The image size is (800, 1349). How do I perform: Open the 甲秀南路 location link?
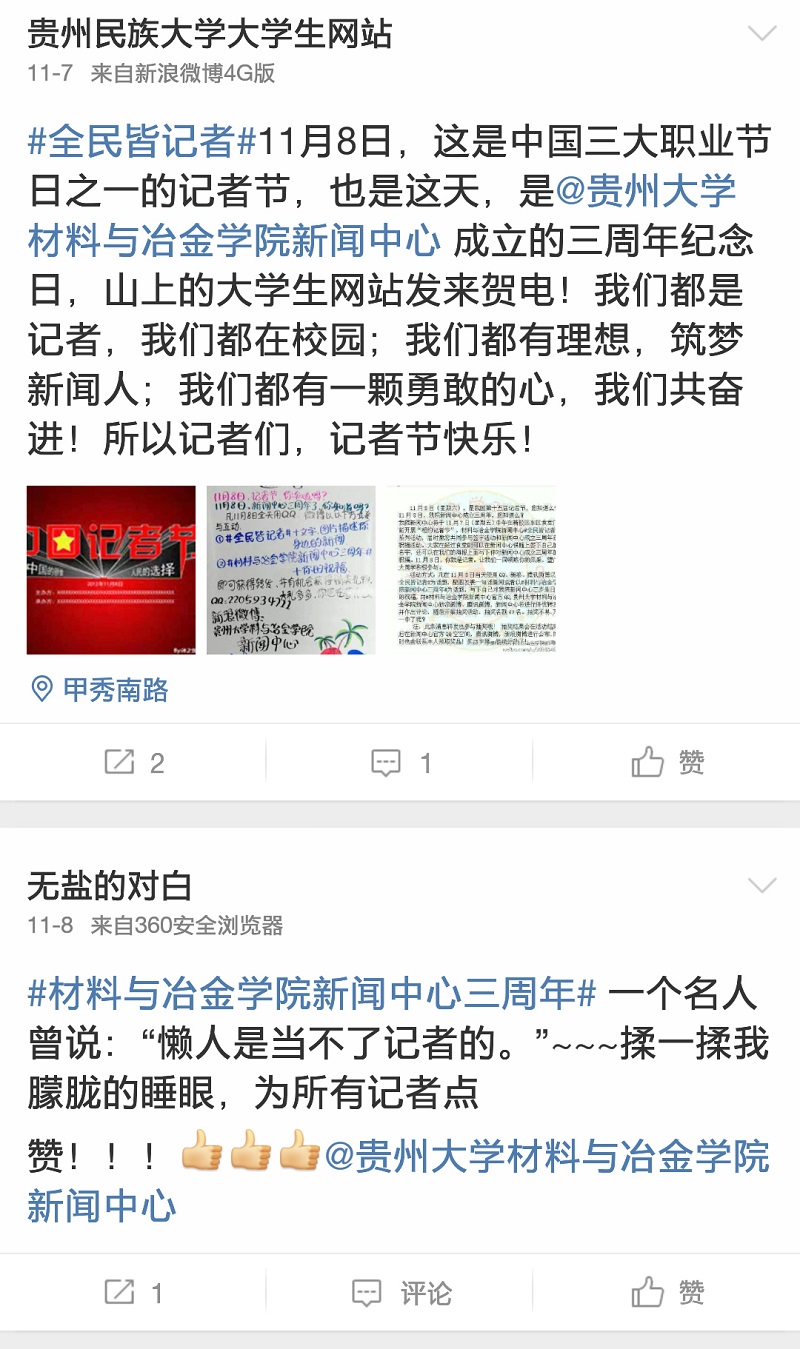click(100, 689)
